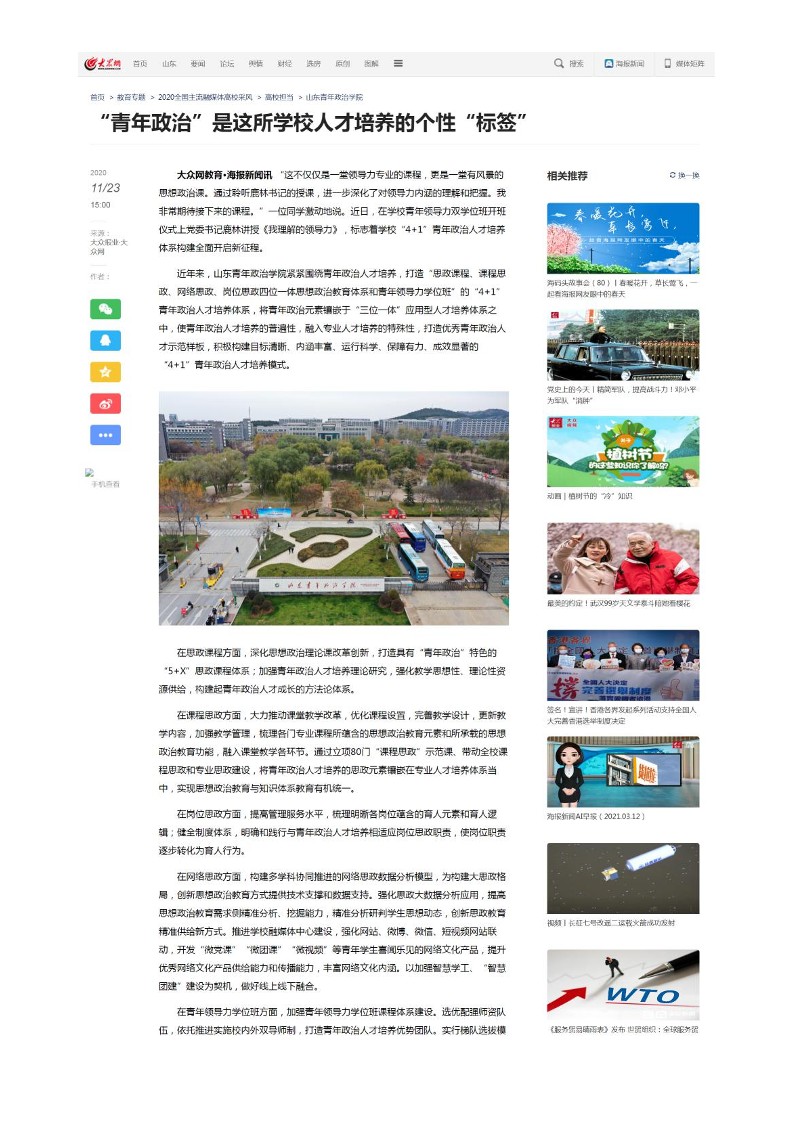Open more sharing options
This screenshot has height=1123, width=794.
pyautogui.click(x=106, y=434)
